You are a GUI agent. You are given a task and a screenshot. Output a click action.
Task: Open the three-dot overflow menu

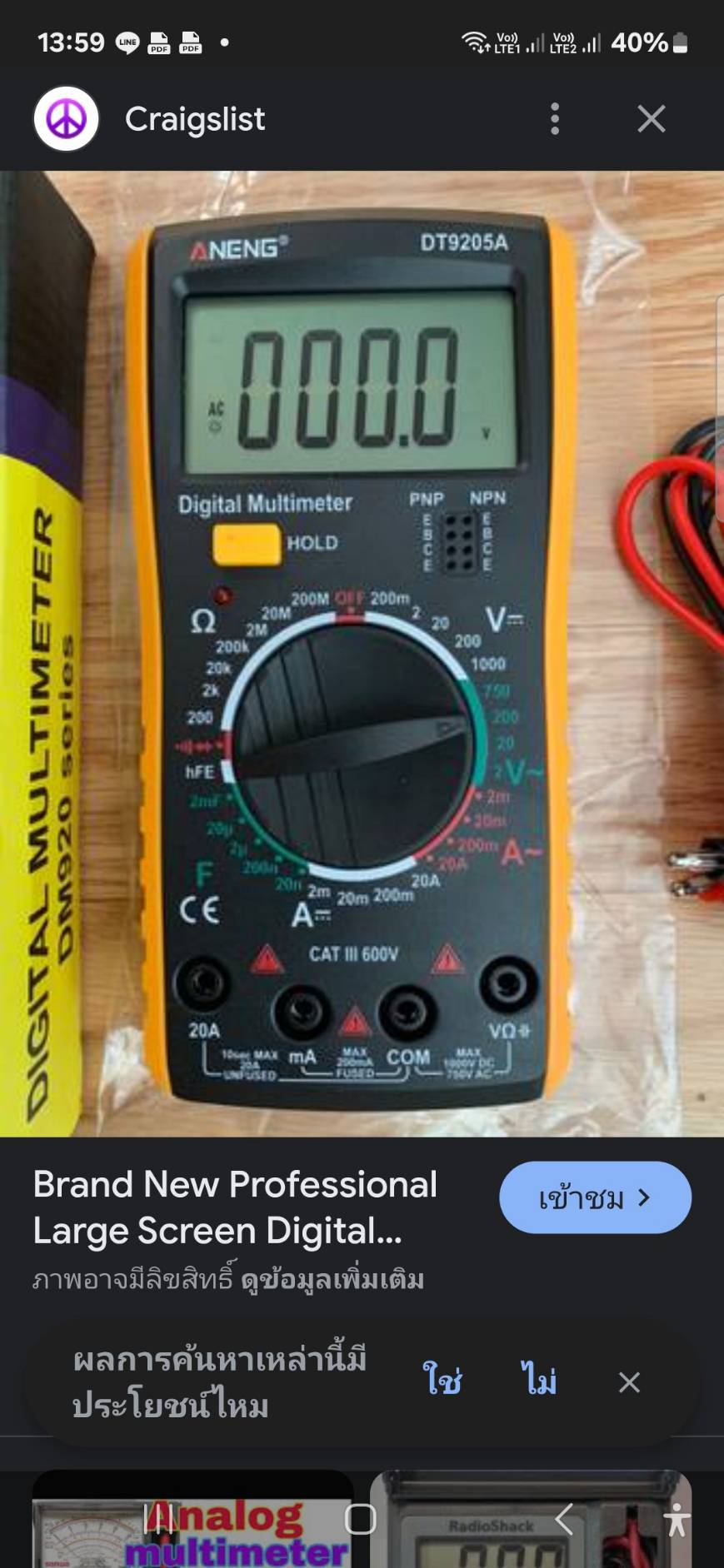pyautogui.click(x=555, y=119)
